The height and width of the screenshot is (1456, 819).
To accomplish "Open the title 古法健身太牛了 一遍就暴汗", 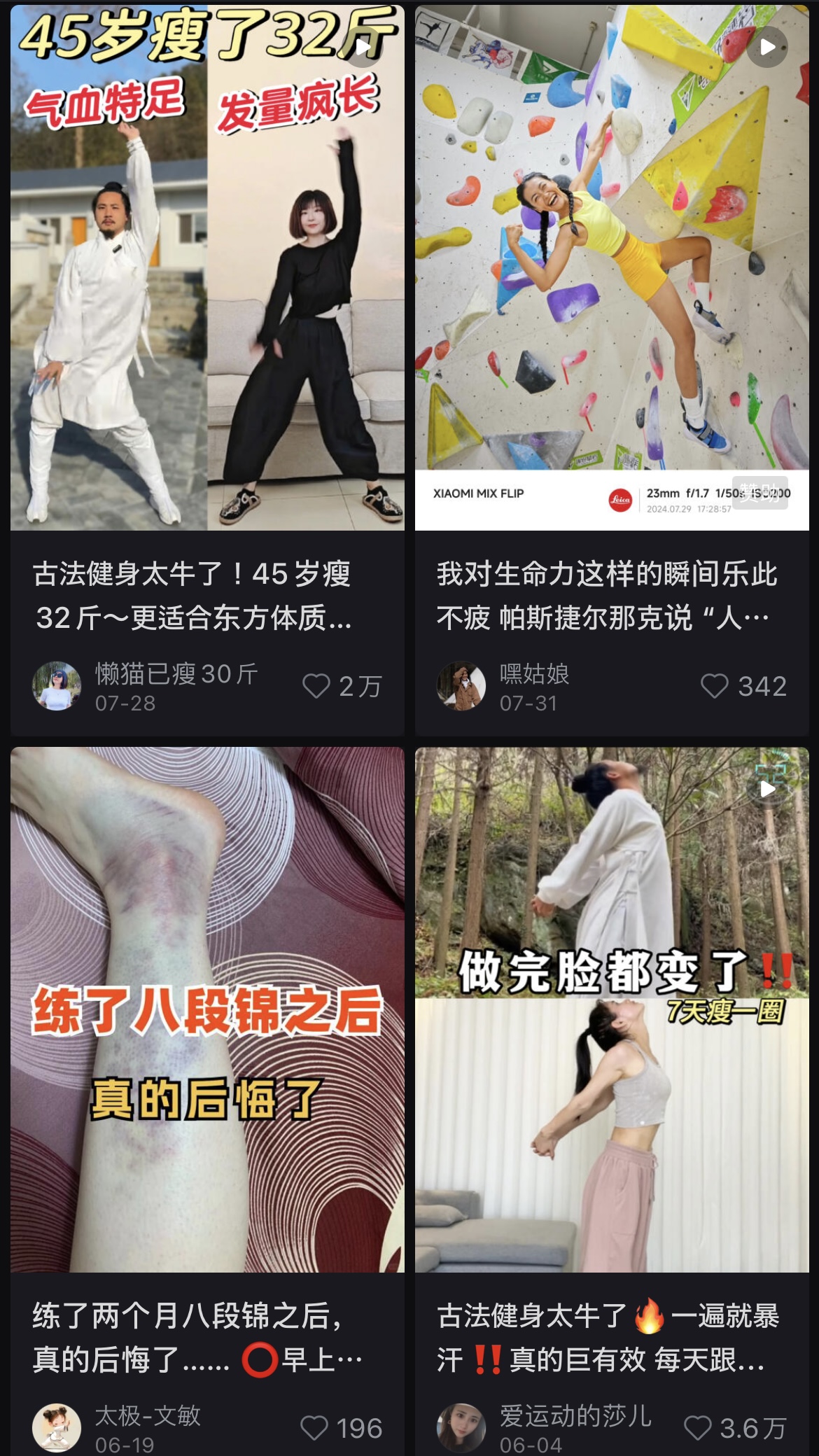I will click(606, 1337).
